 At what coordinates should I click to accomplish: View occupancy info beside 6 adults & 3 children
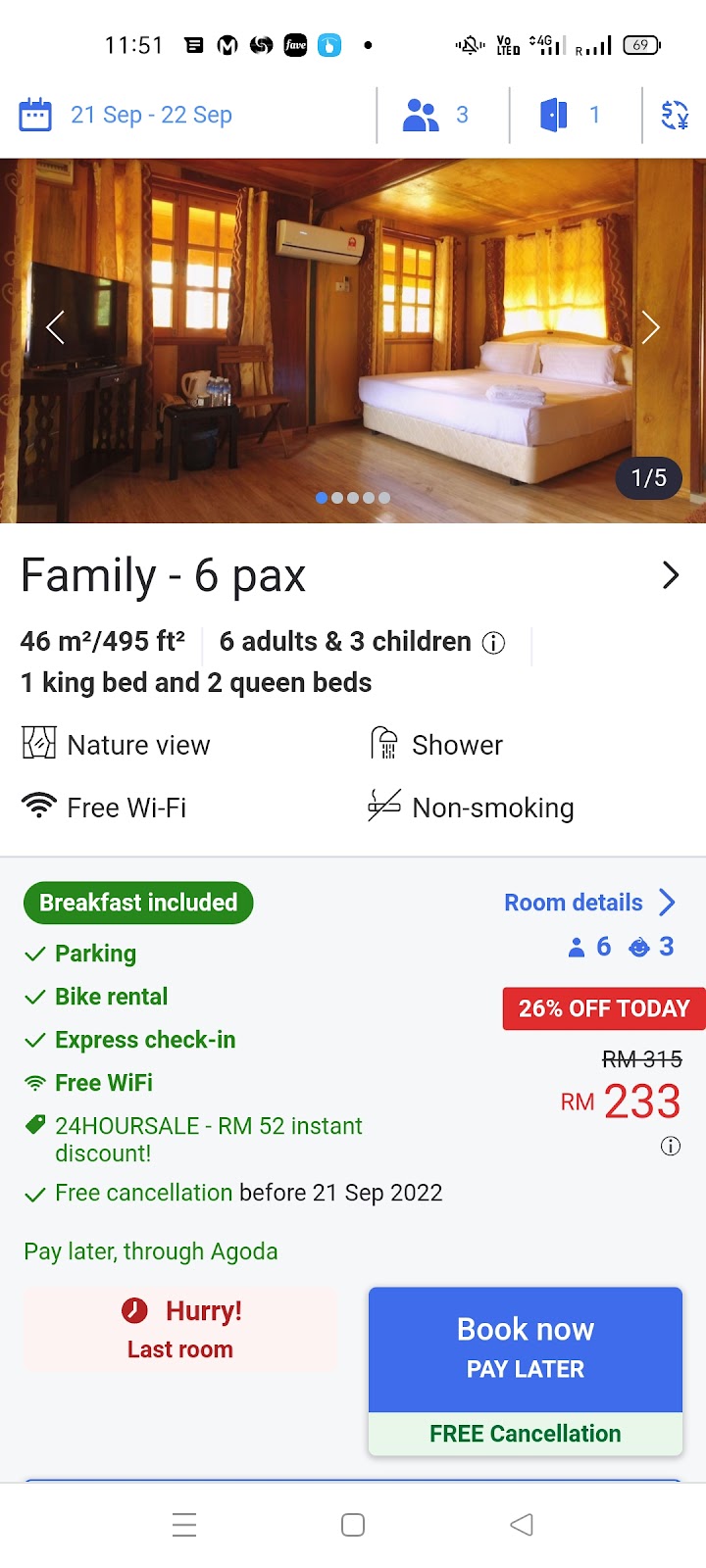494,643
